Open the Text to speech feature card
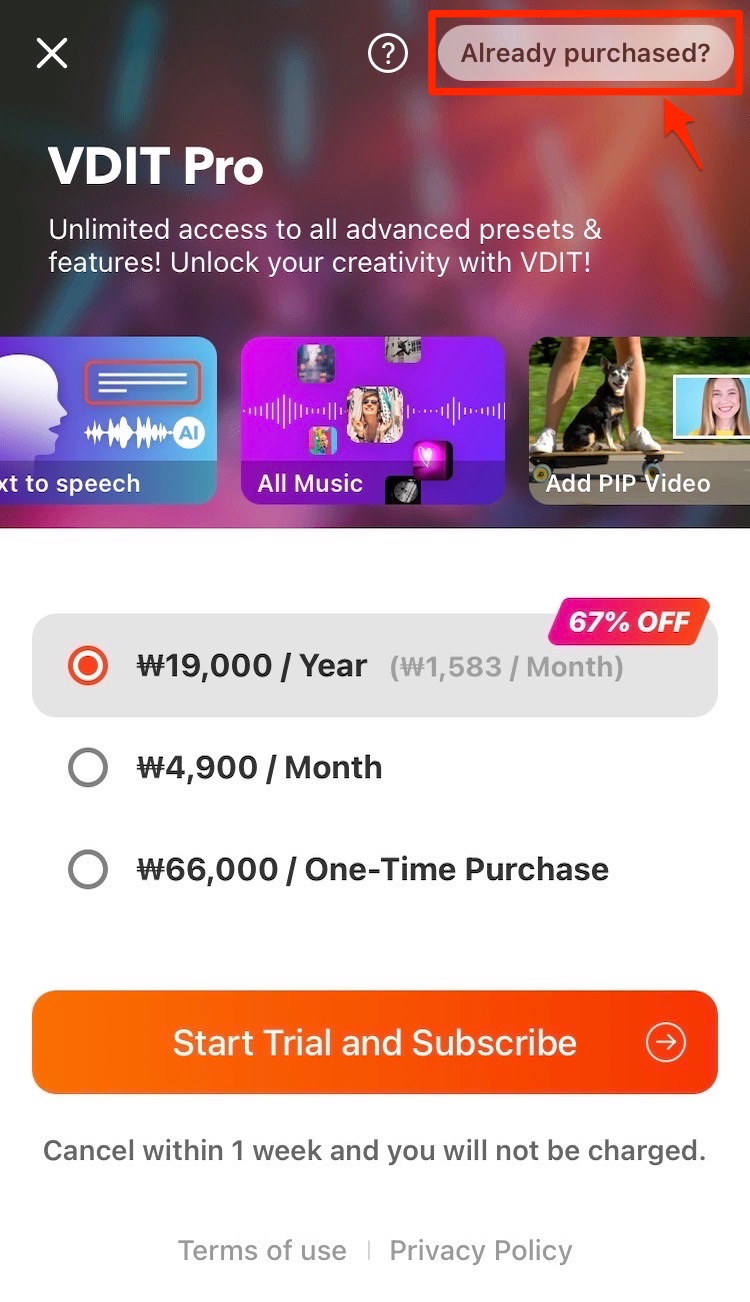Image resolution: width=750 pixels, height=1302 pixels. (107, 420)
